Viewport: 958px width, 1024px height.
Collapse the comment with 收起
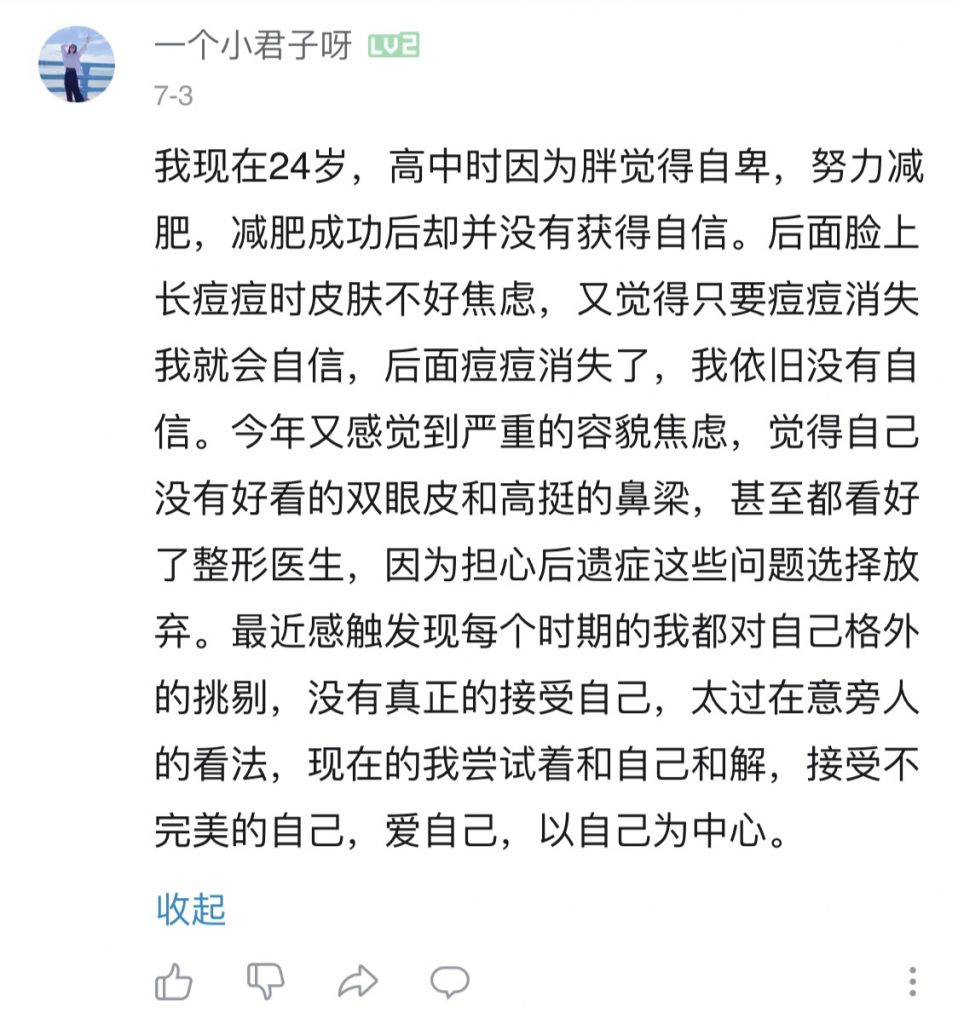[190, 909]
